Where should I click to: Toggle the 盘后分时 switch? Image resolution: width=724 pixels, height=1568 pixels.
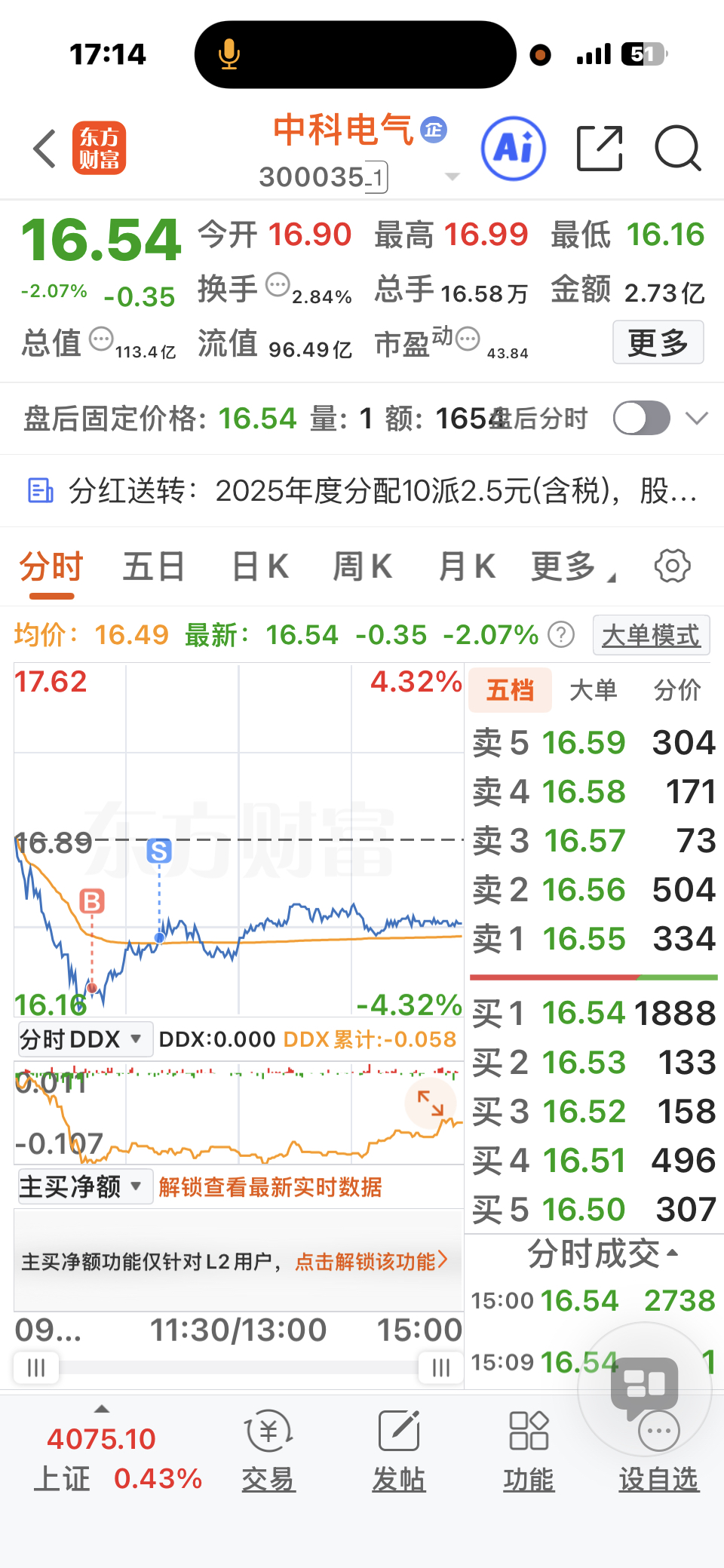point(642,418)
